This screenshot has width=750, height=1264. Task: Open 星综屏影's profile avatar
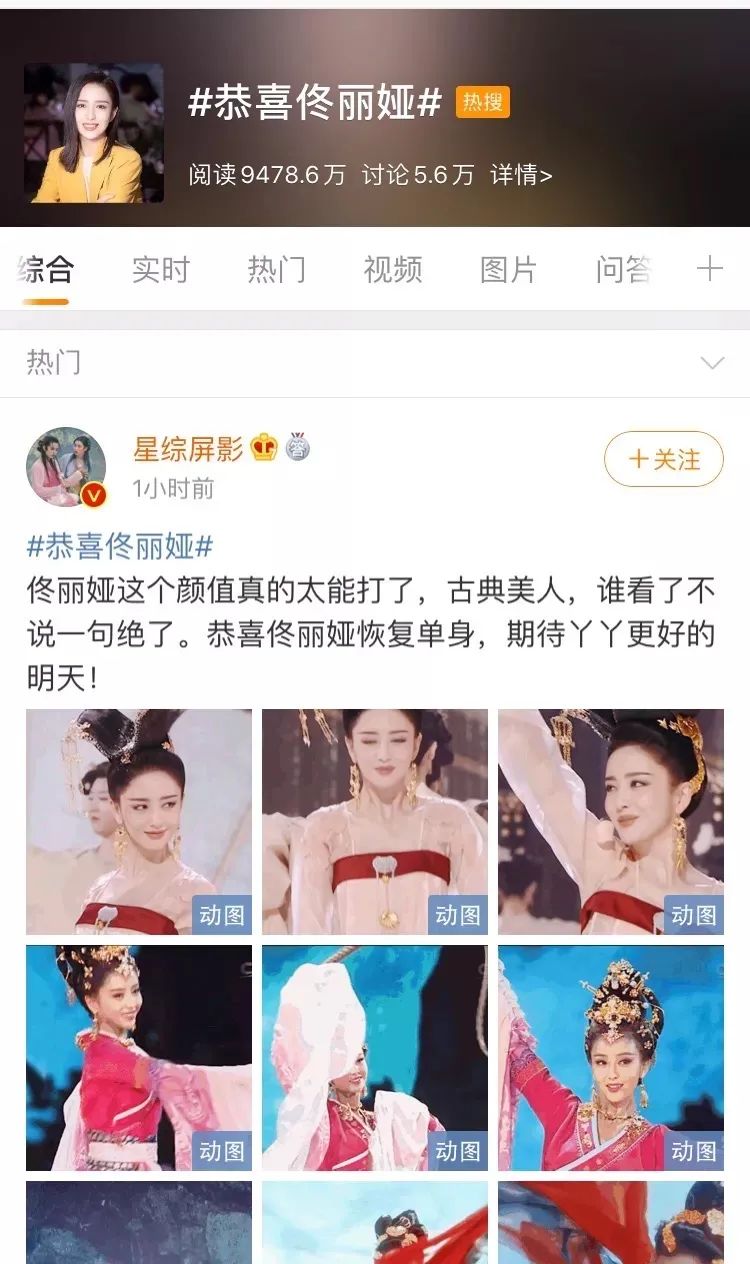pyautogui.click(x=66, y=467)
